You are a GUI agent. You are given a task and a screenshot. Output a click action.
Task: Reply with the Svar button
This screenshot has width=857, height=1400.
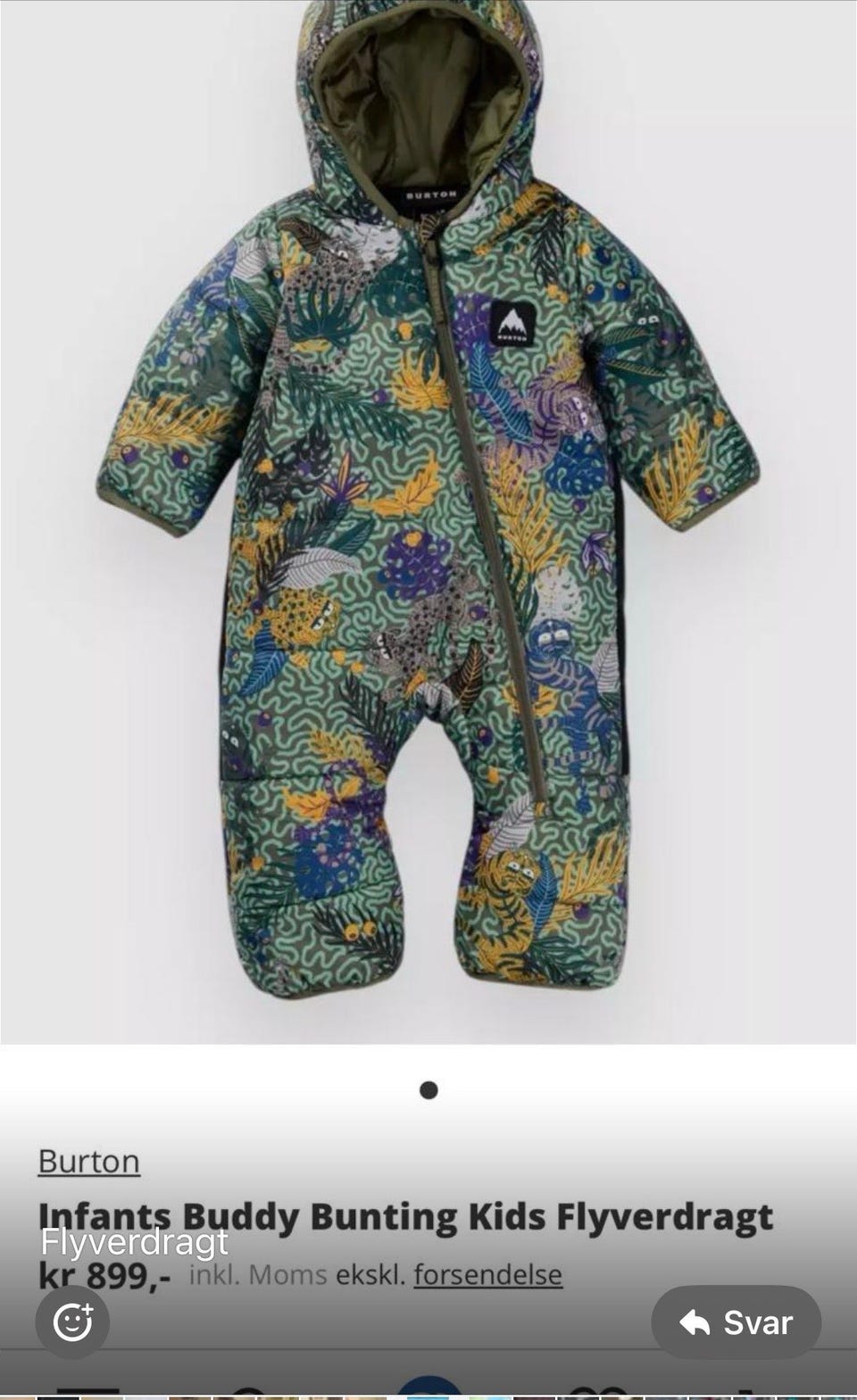[x=736, y=1321]
